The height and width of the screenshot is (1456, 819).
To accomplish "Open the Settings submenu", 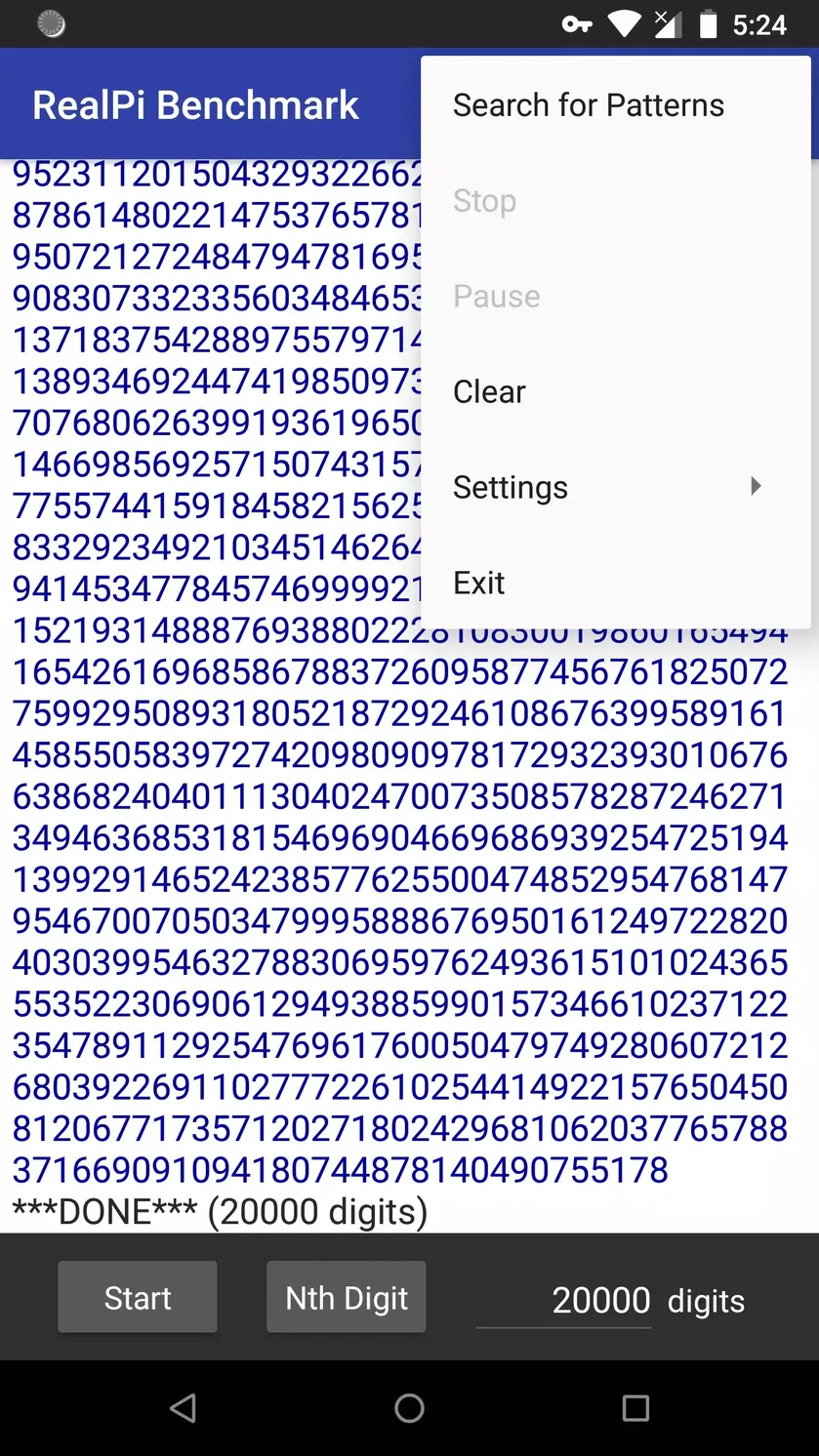I will 616,488.
